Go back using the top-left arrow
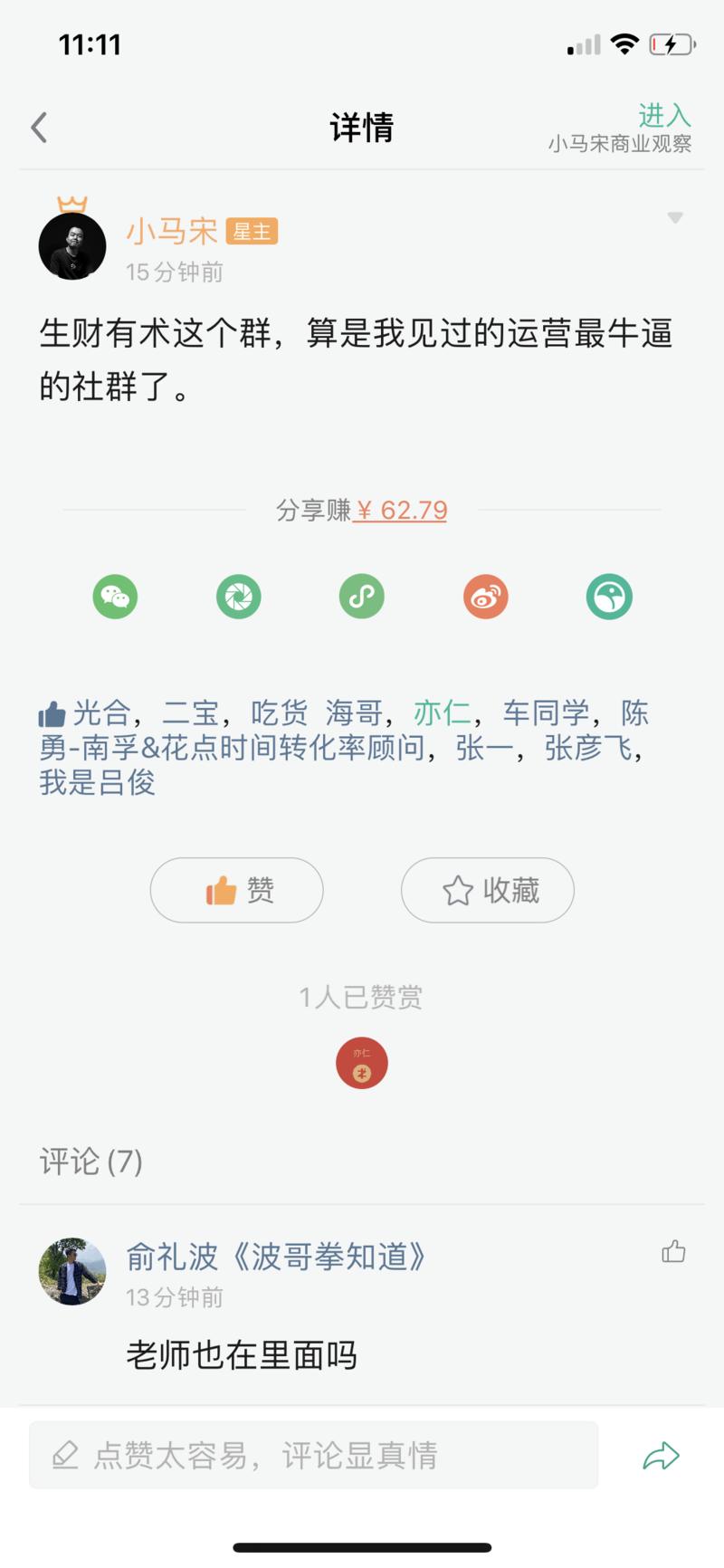Screen dimensions: 724x1568 [38, 127]
